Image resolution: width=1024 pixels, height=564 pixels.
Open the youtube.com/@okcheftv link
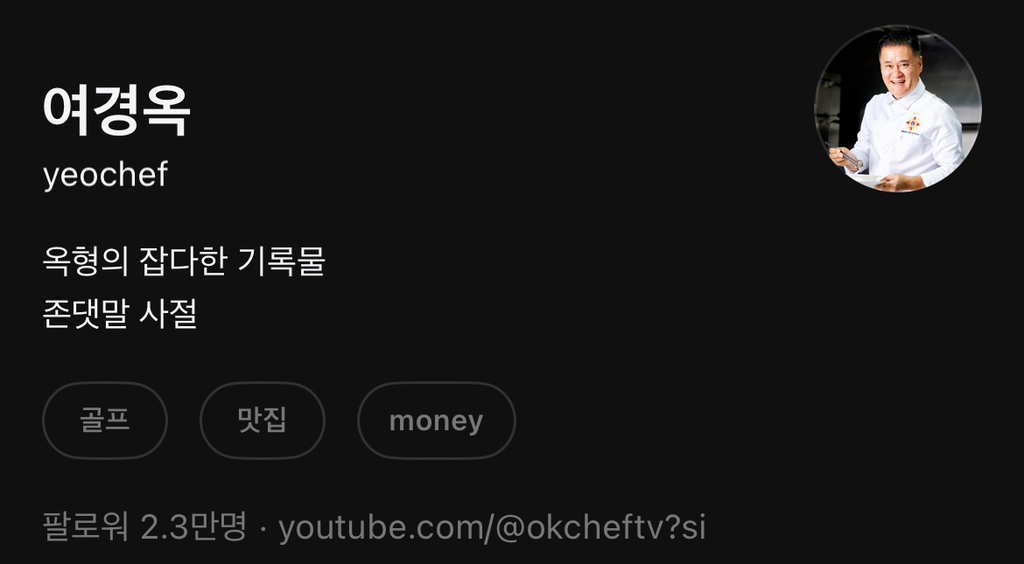pyautogui.click(x=492, y=527)
